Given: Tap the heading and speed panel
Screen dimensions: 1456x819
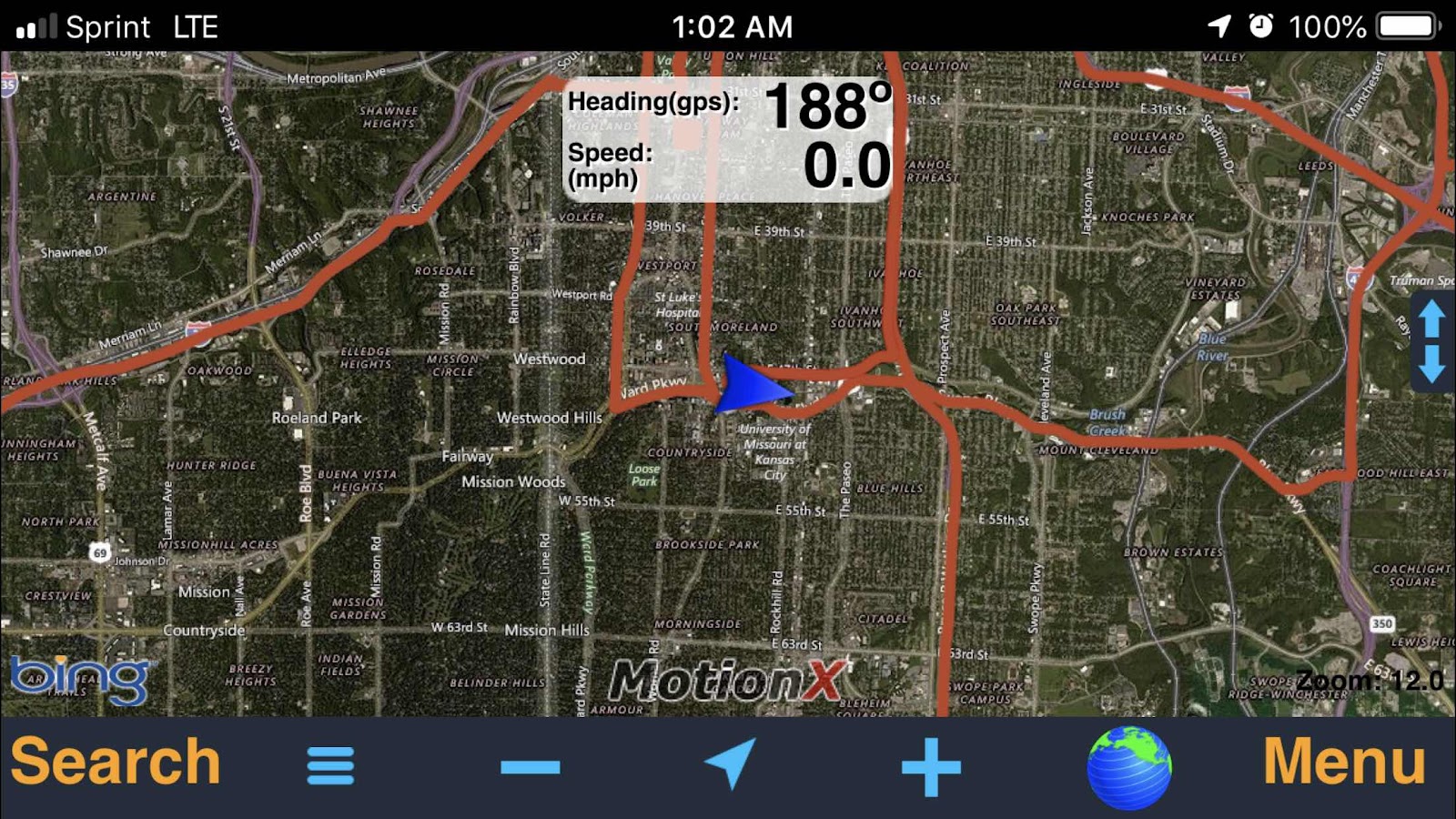Looking at the screenshot, I should (x=728, y=139).
